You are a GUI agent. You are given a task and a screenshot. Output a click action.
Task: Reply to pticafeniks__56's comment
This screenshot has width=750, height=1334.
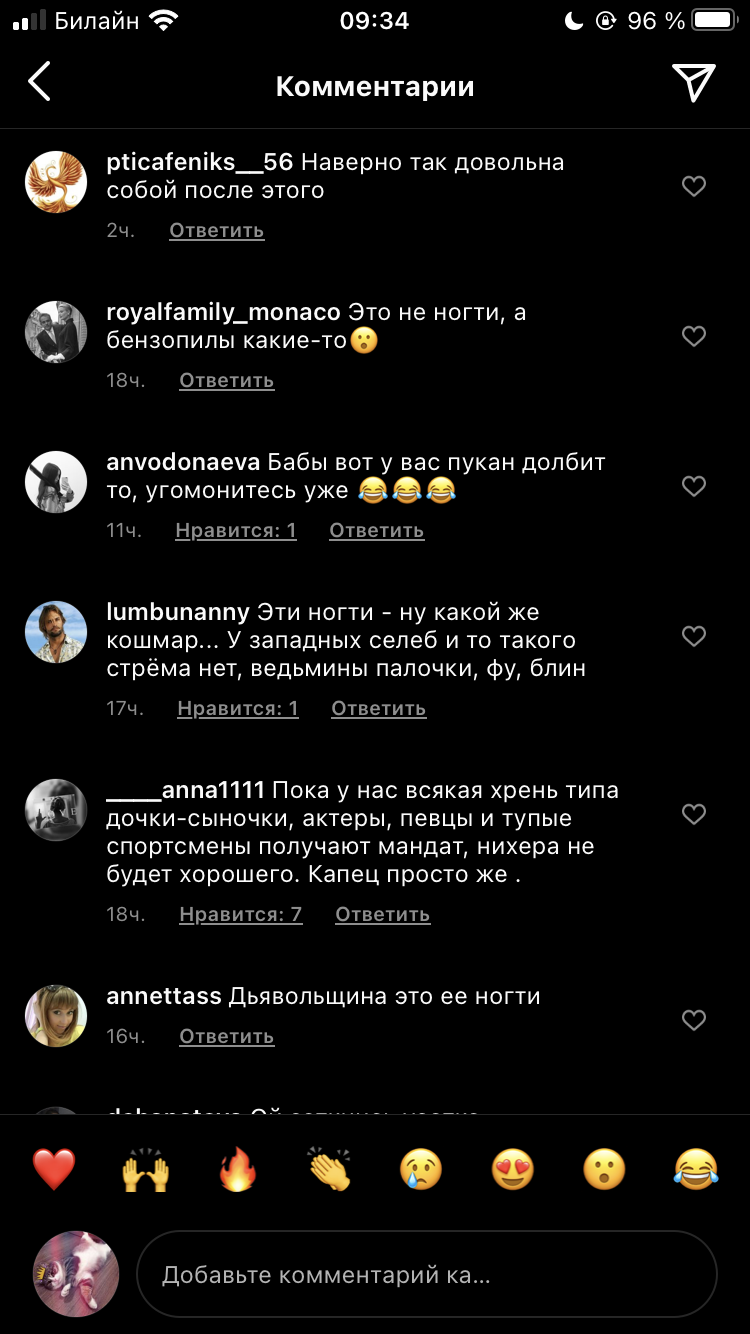[x=216, y=230]
